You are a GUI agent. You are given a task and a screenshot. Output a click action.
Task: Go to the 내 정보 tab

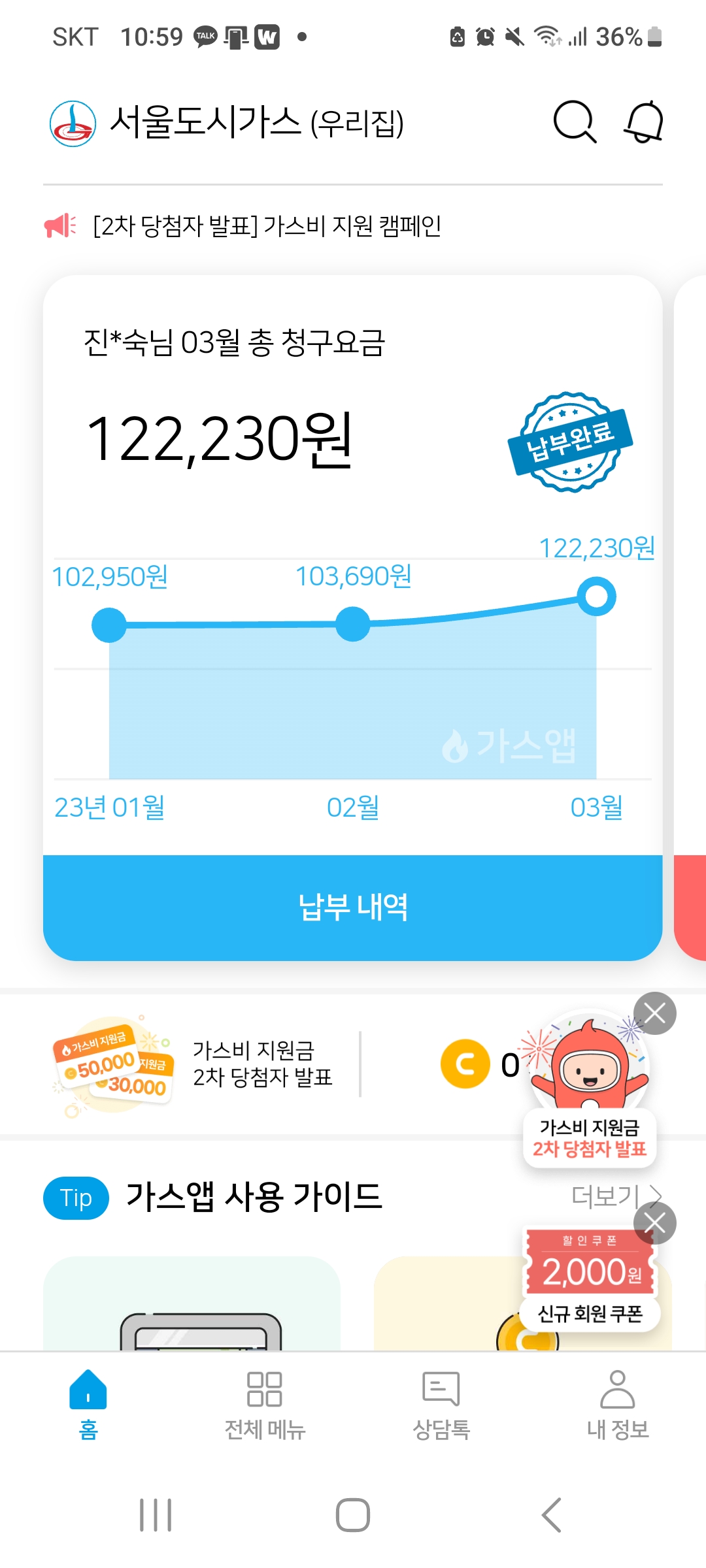pos(617,1405)
